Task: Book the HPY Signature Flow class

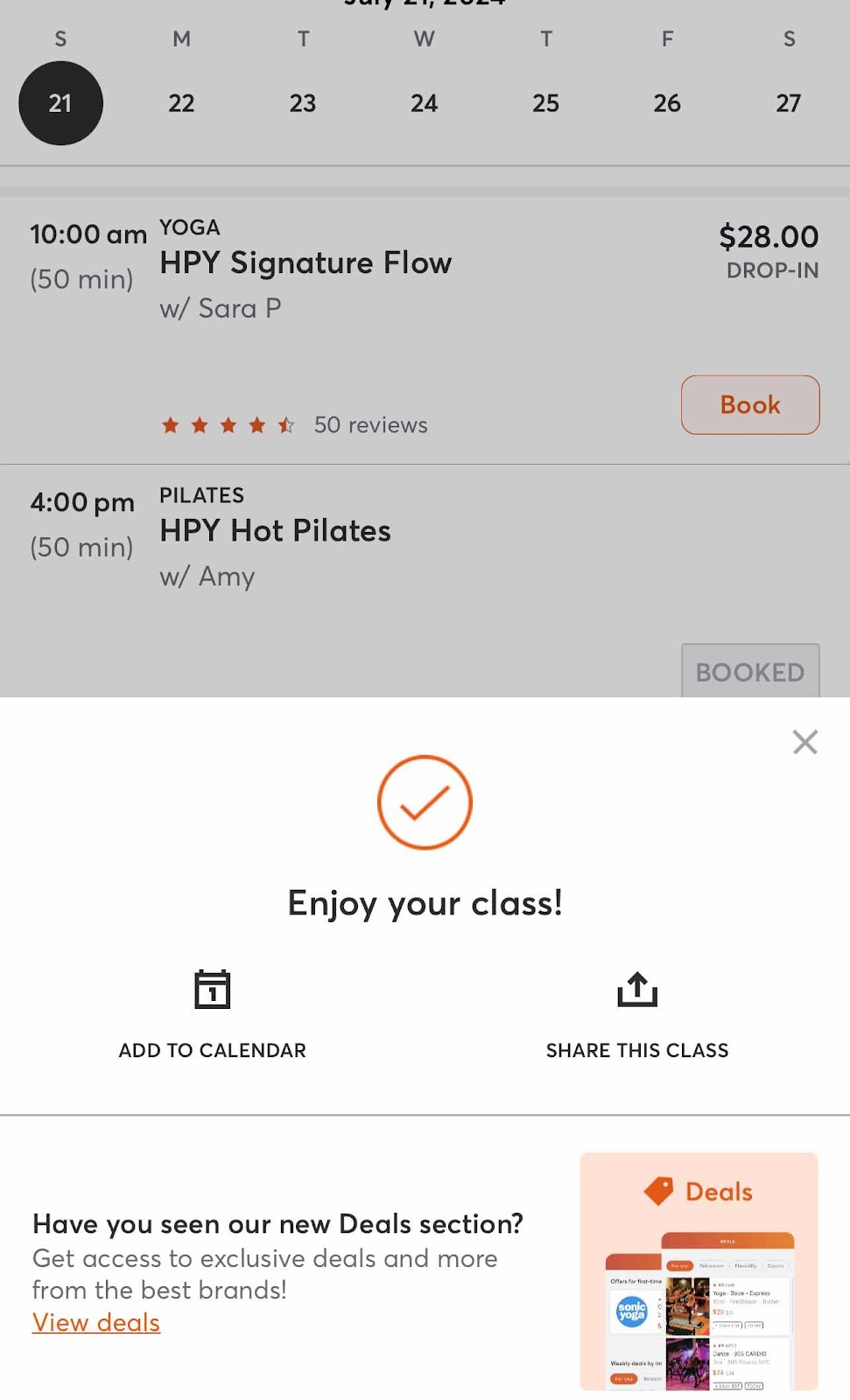Action: pos(750,405)
